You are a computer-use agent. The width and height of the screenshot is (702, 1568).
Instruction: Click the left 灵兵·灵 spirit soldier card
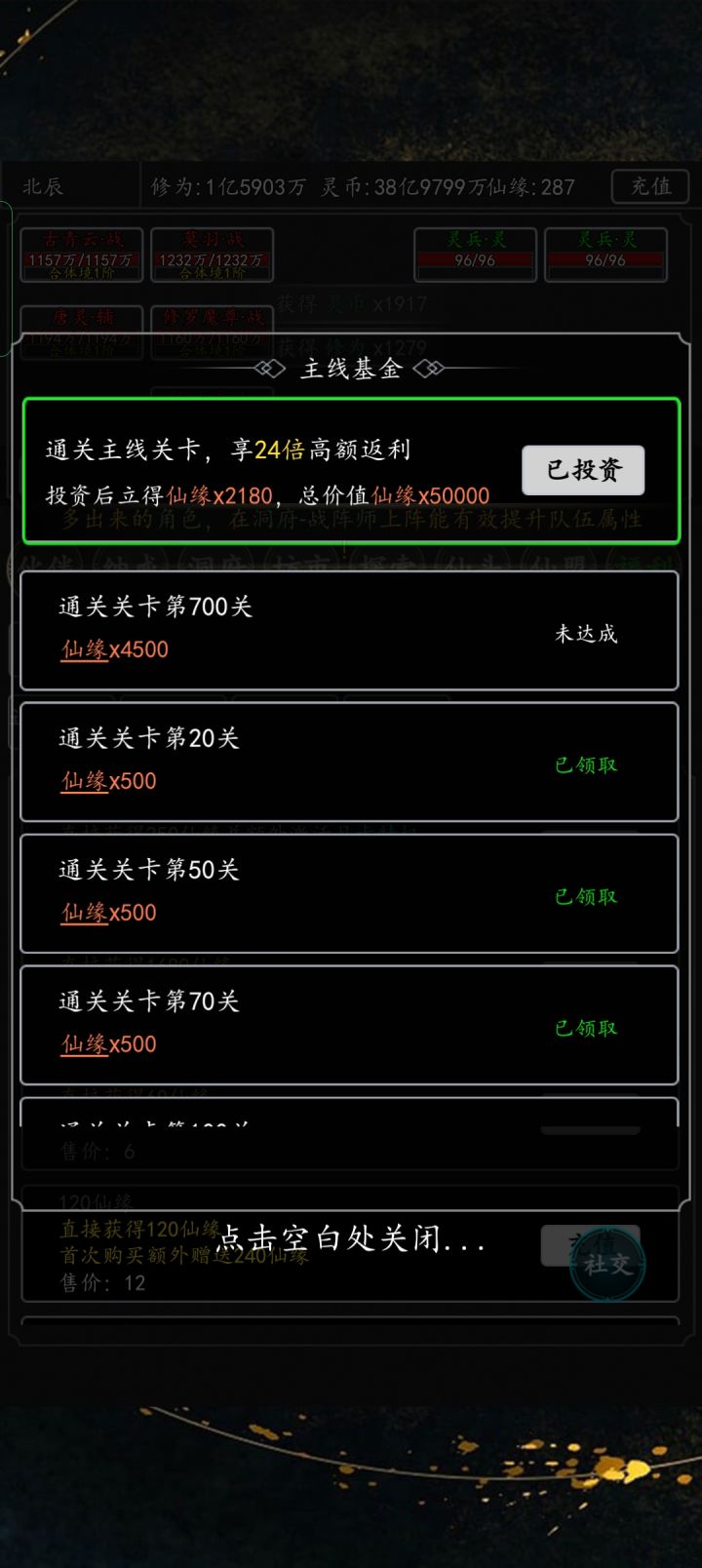pyautogui.click(x=474, y=254)
